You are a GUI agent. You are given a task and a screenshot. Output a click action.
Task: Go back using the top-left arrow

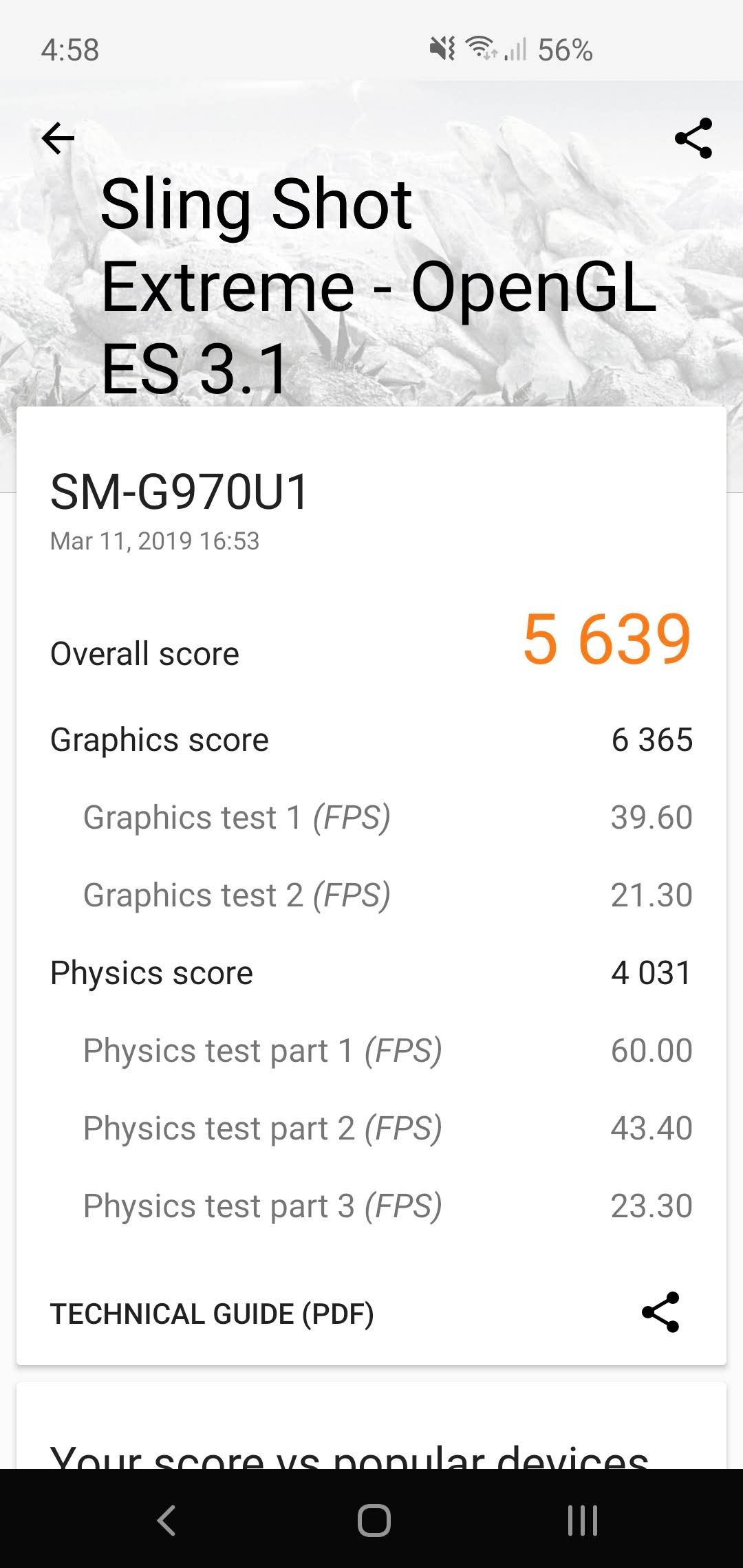pos(58,139)
